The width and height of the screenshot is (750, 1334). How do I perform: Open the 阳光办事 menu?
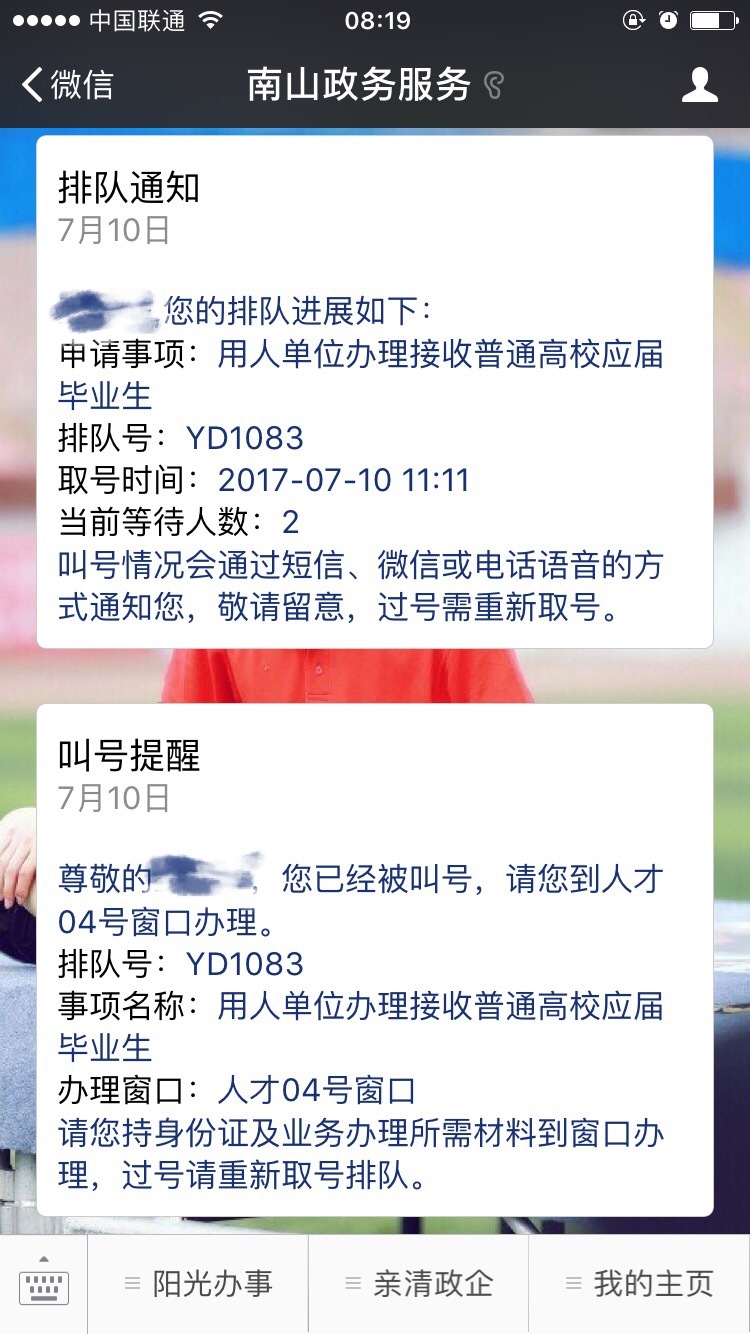click(x=198, y=1285)
